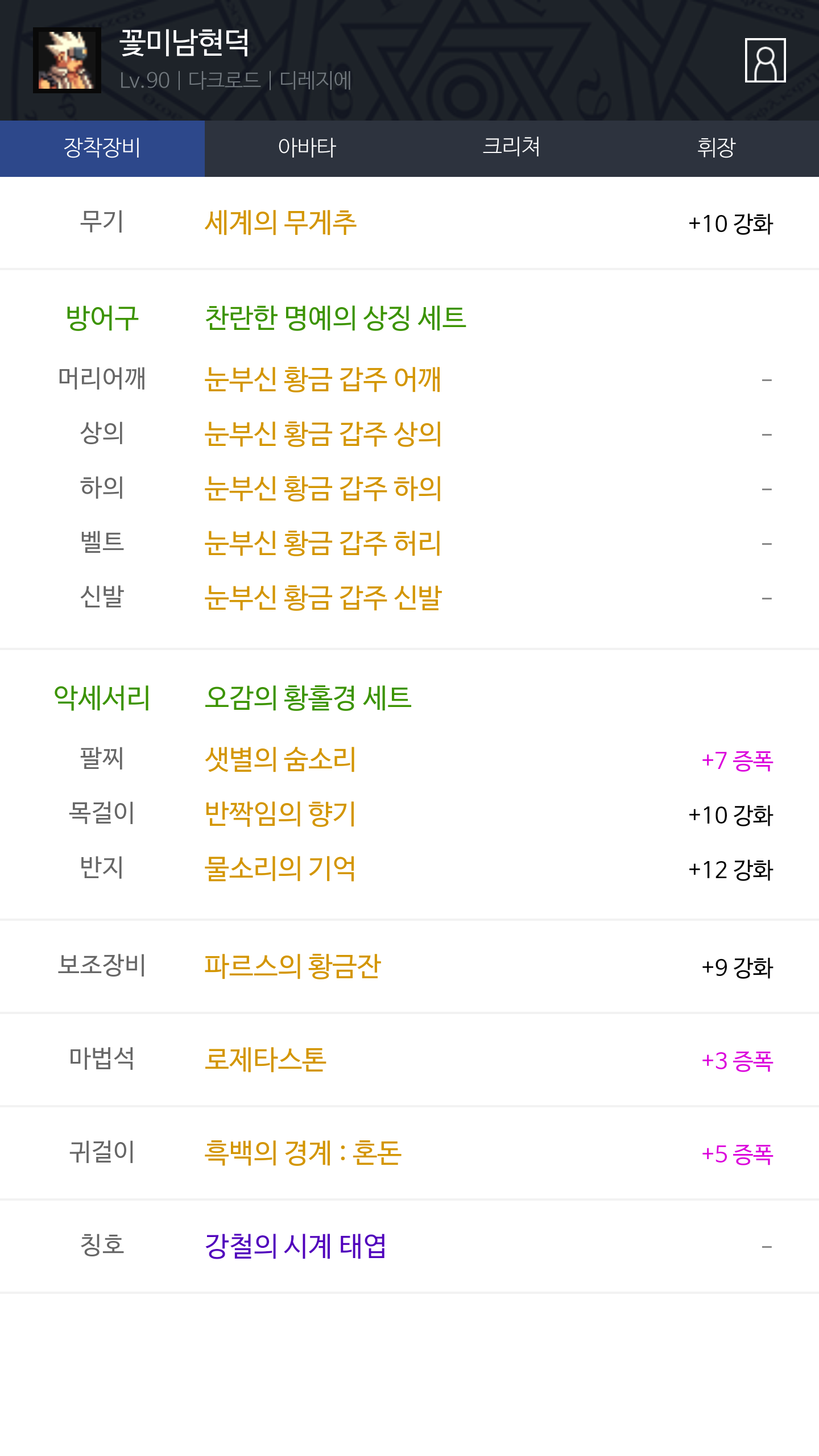Open bracelet 샛별의 숨소리 item
This screenshot has width=819, height=1456.
280,759
